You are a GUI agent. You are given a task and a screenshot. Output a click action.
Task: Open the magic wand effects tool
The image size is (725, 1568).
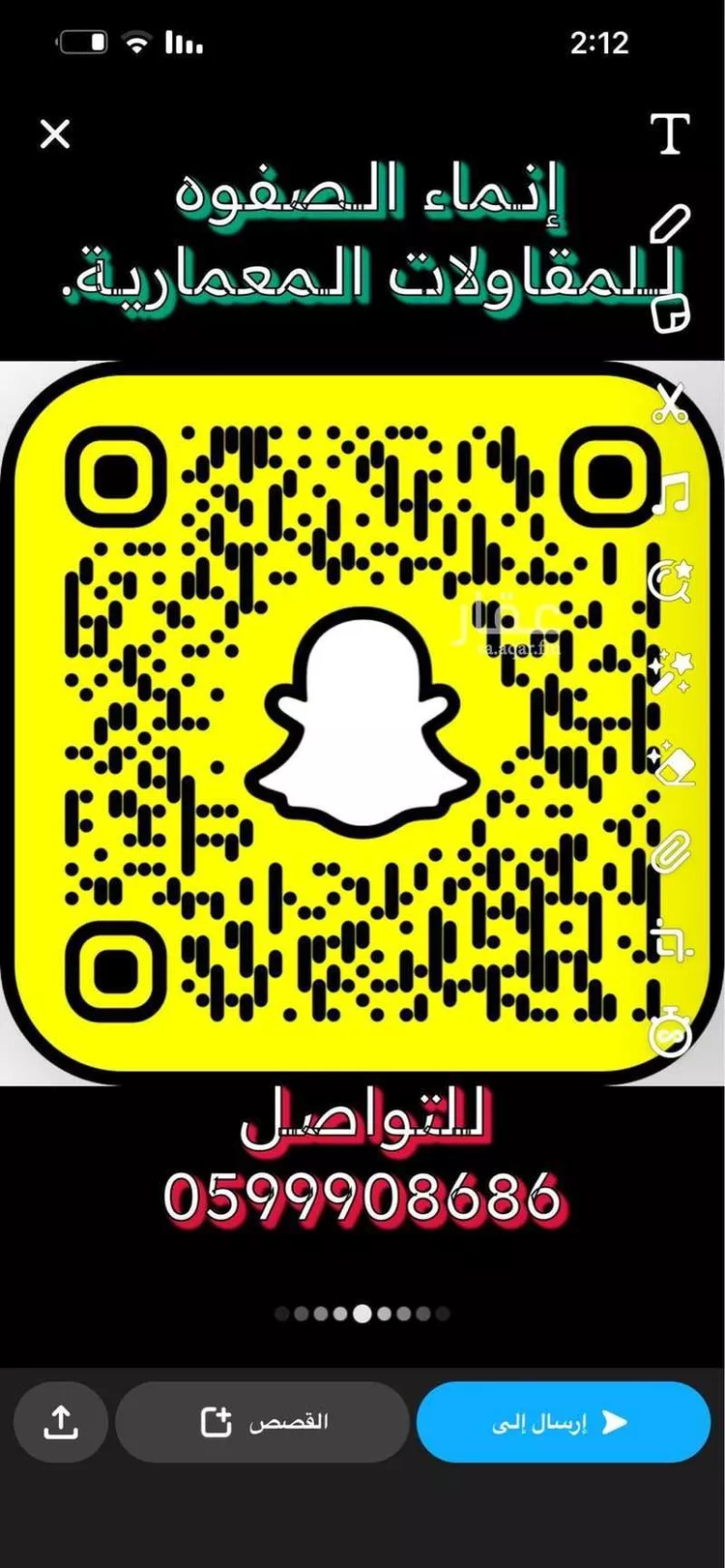670,671
